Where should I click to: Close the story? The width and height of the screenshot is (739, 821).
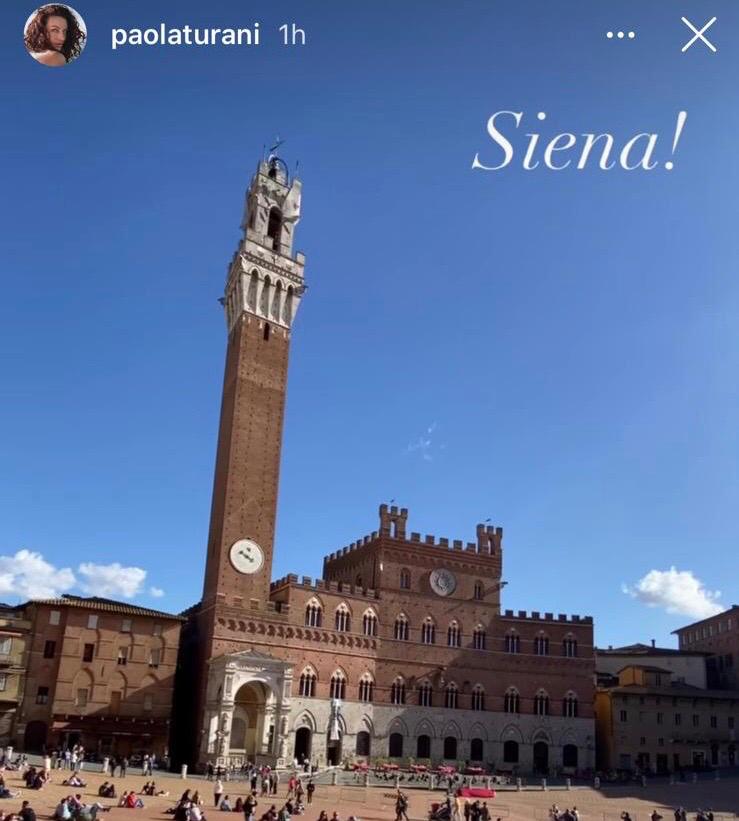point(698,35)
